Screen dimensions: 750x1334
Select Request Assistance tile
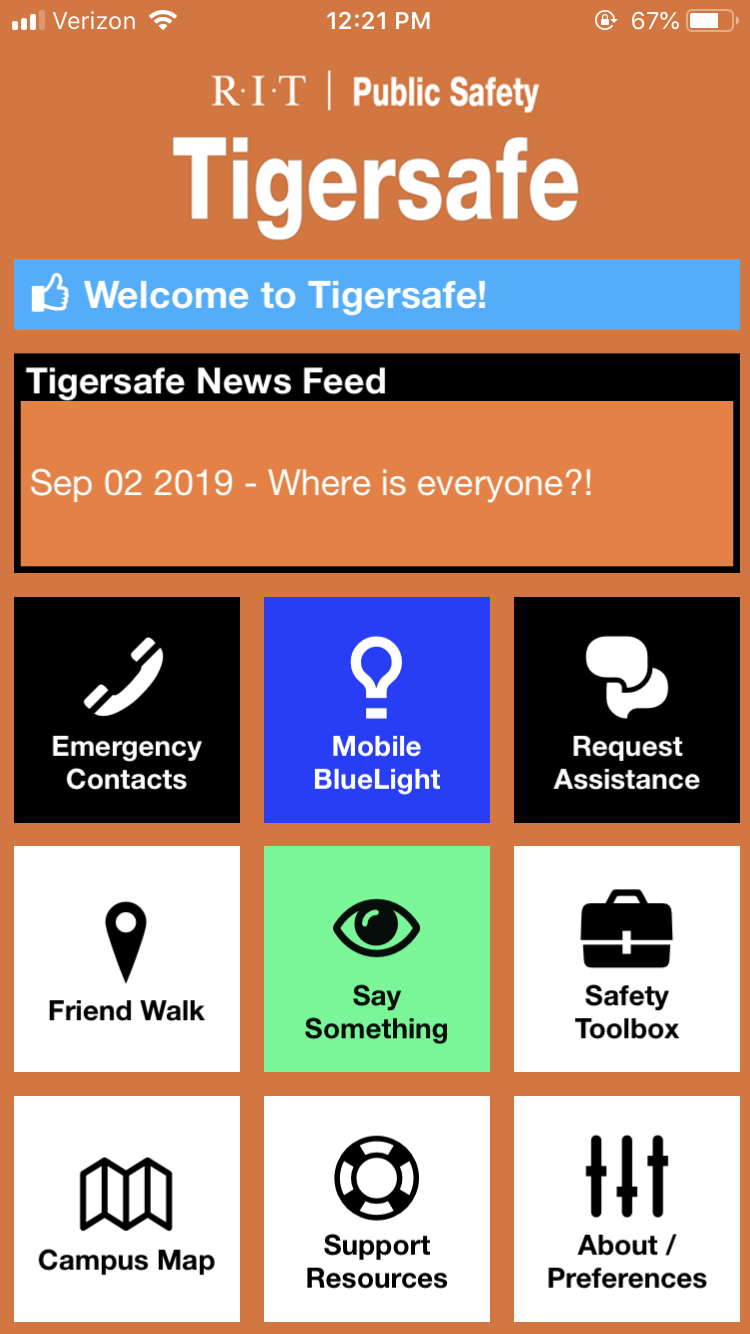click(x=627, y=710)
